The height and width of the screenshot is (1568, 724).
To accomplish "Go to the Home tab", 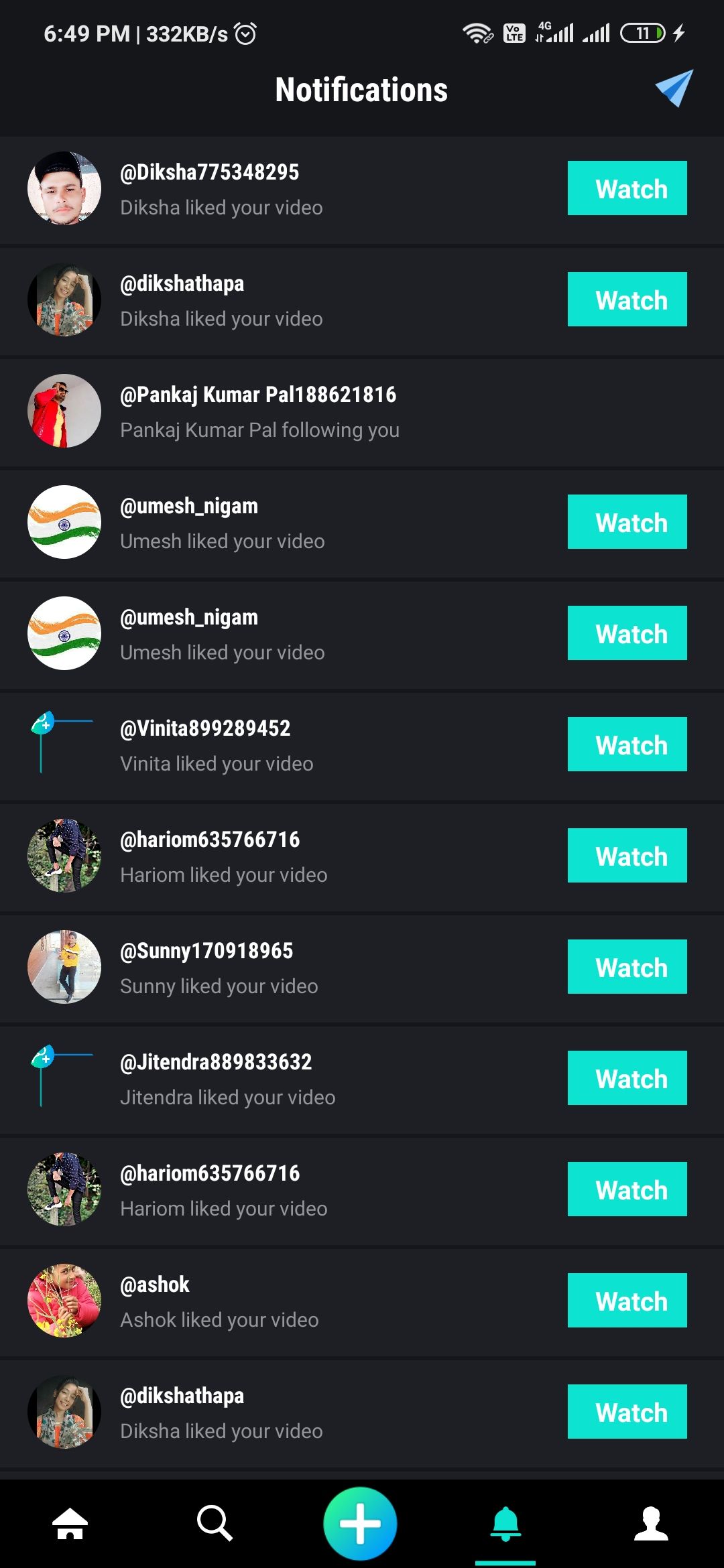I will [70, 1524].
